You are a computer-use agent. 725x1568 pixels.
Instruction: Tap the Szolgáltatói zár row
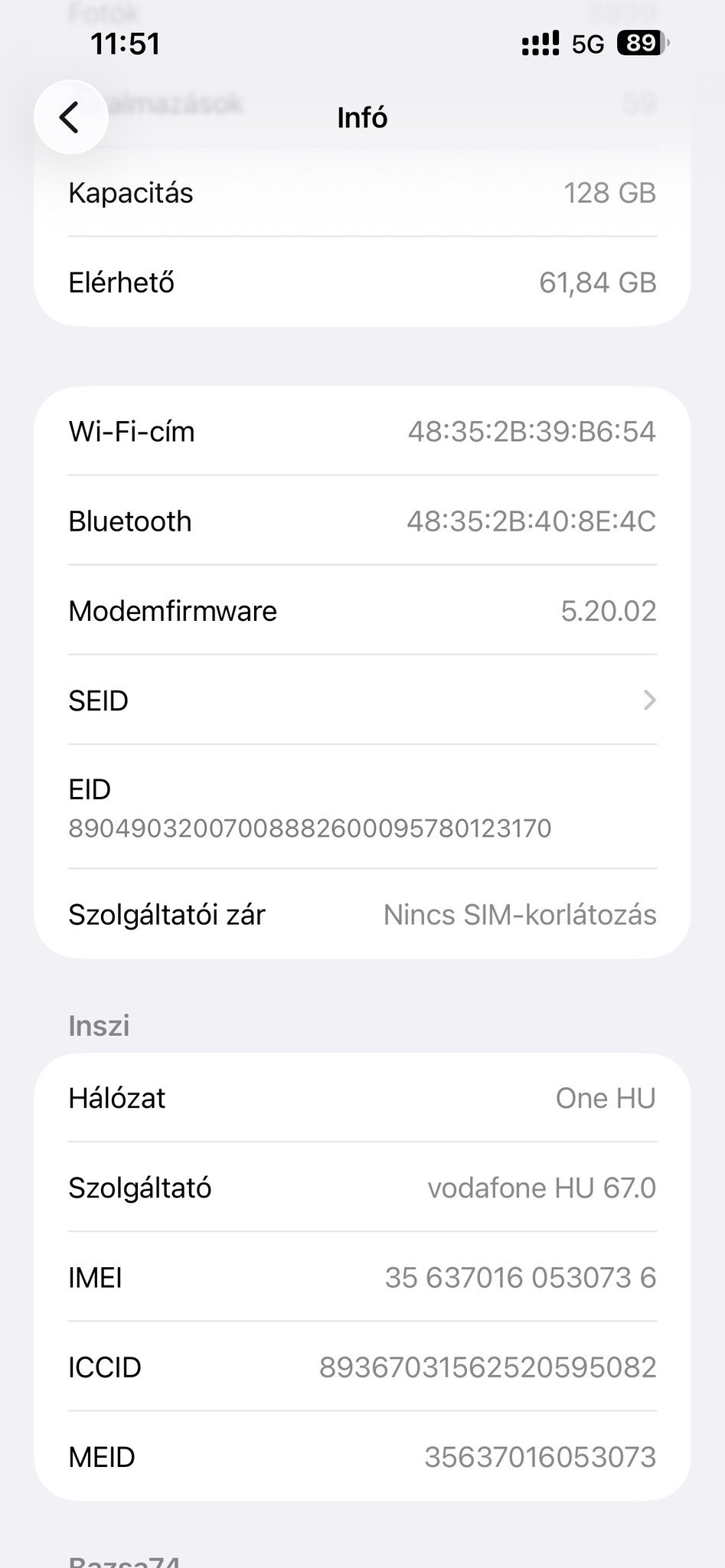pos(362,913)
